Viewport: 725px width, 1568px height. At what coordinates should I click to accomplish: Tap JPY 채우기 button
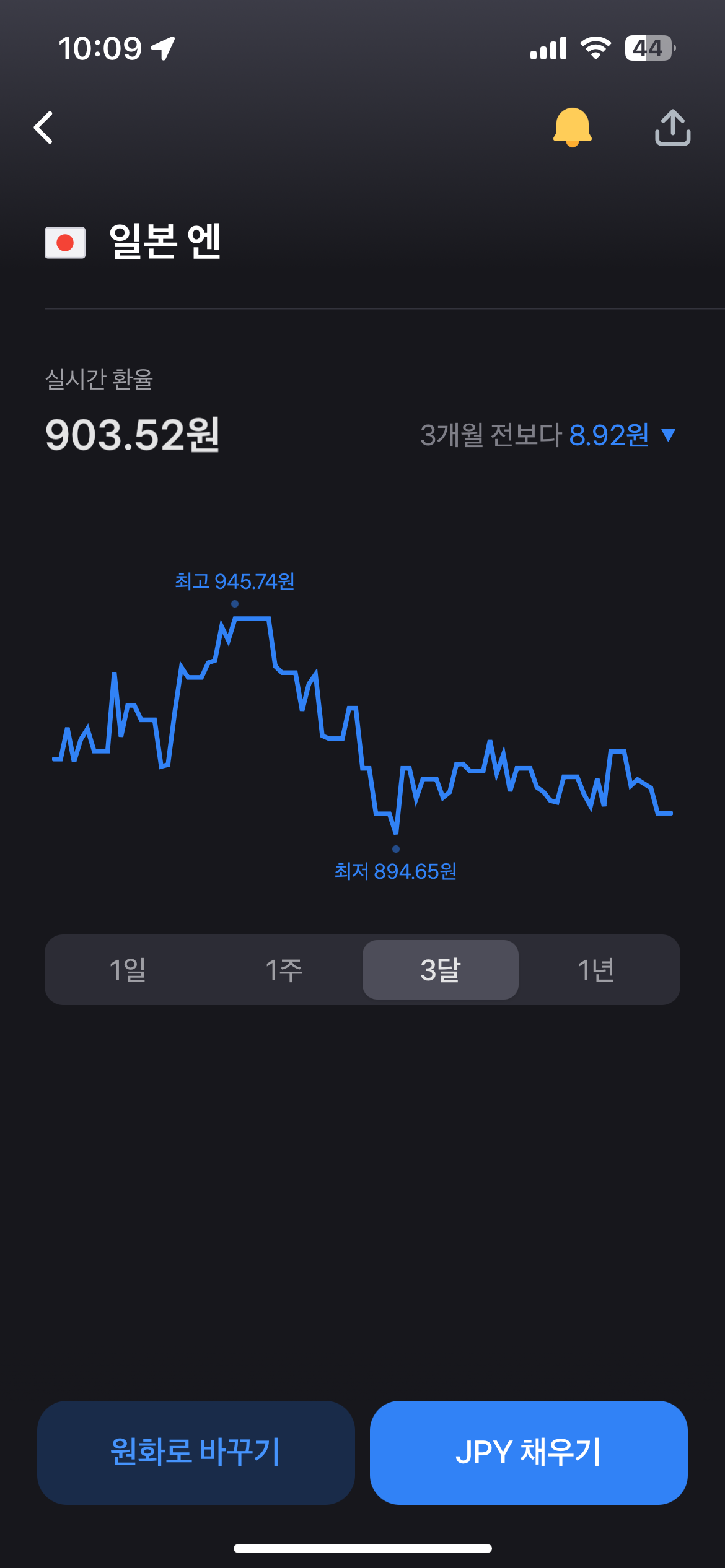529,1452
